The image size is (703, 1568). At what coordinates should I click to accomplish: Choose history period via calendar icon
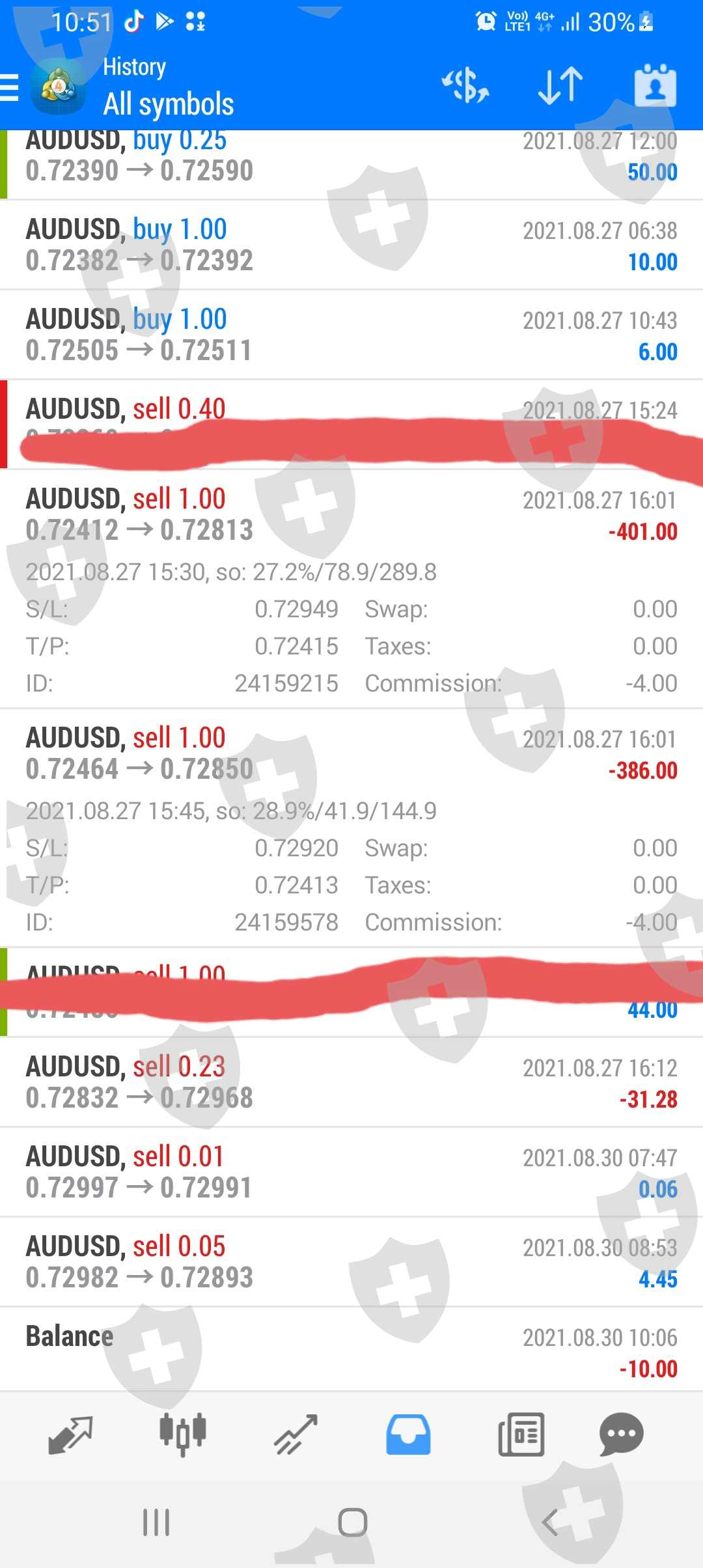(x=655, y=86)
